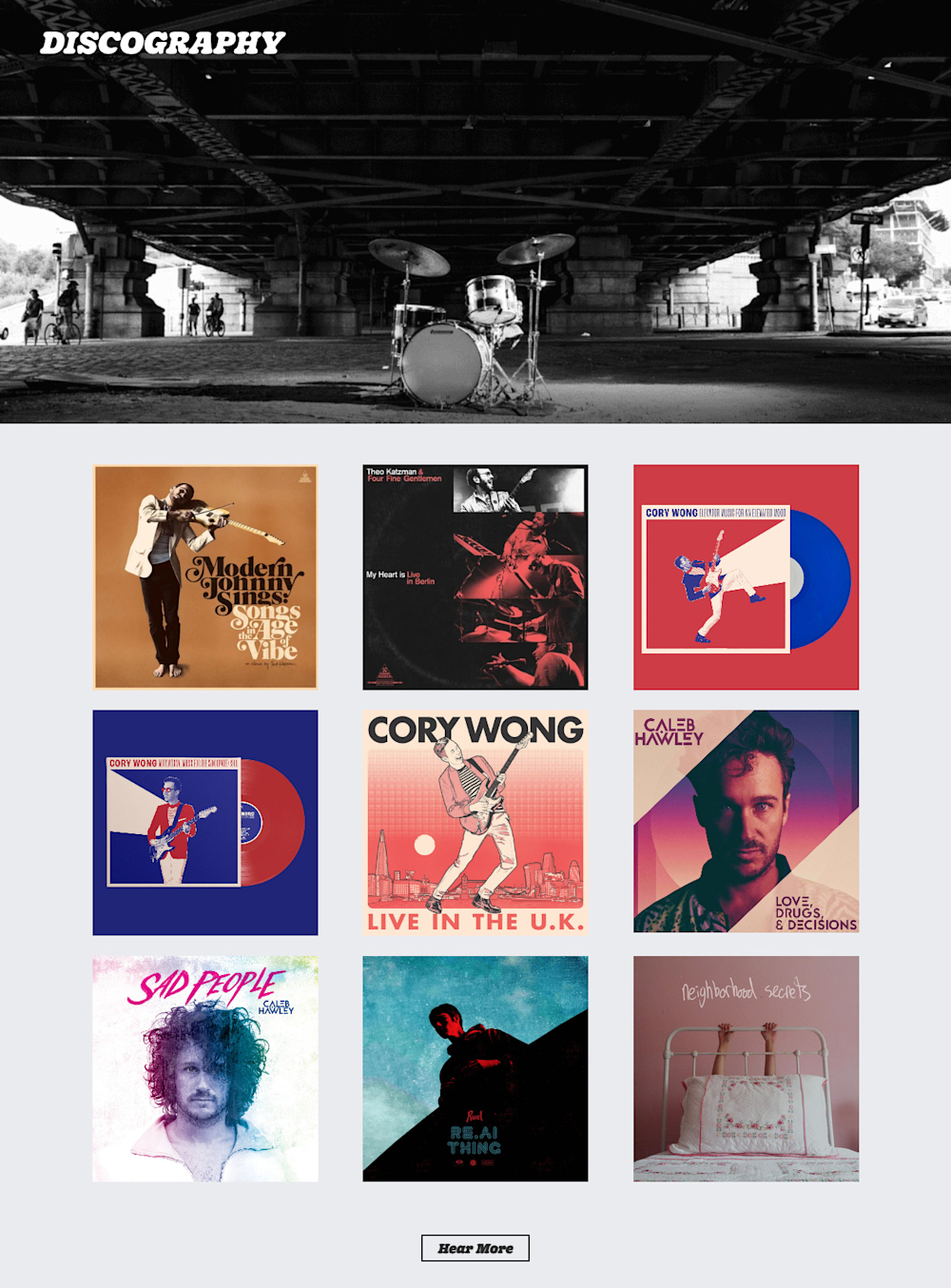The height and width of the screenshot is (1288, 951).
Task: Open My Heart is Live in Berlin album
Action: pos(475,576)
